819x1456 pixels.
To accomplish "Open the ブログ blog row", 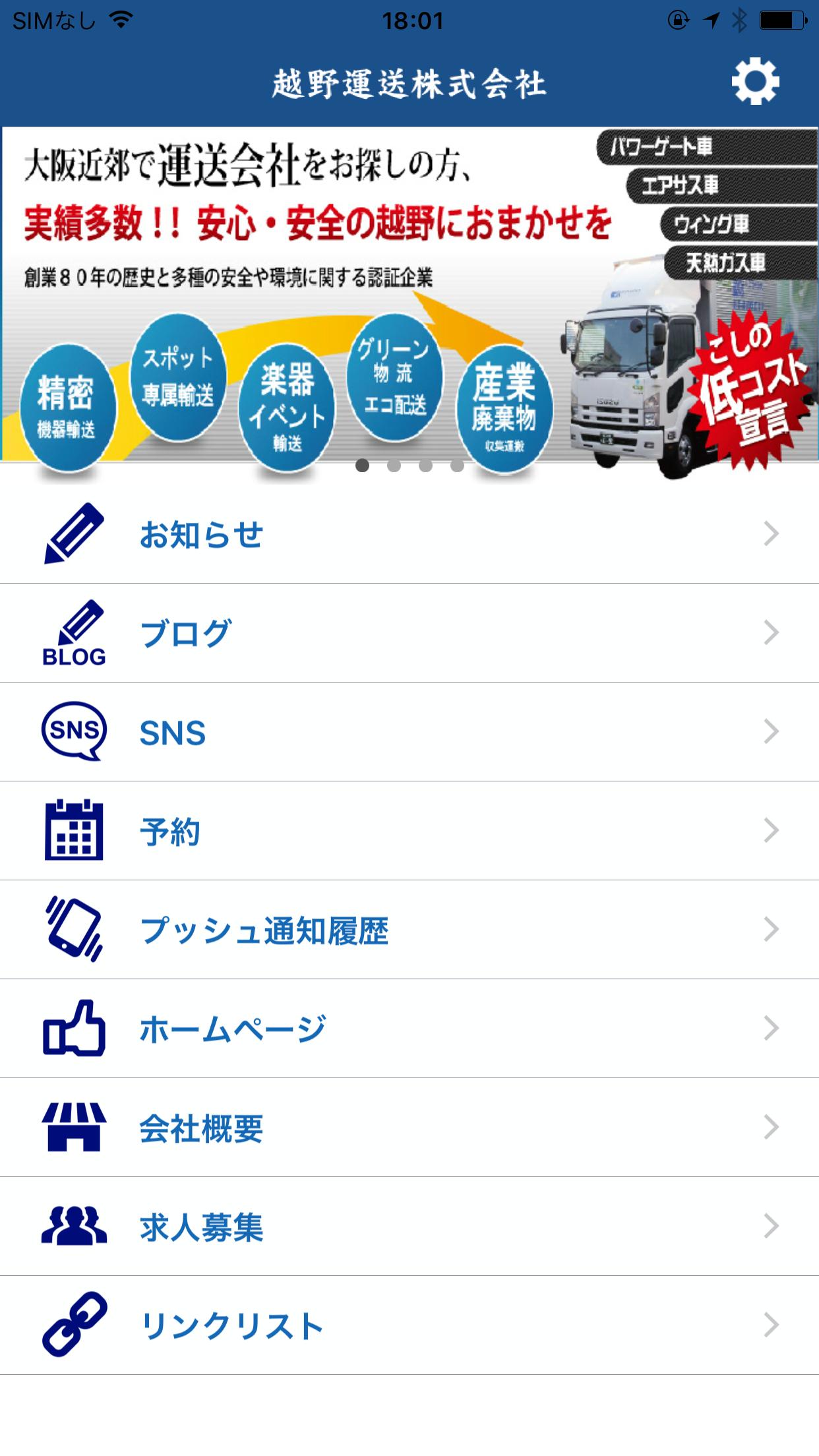I will [409, 633].
